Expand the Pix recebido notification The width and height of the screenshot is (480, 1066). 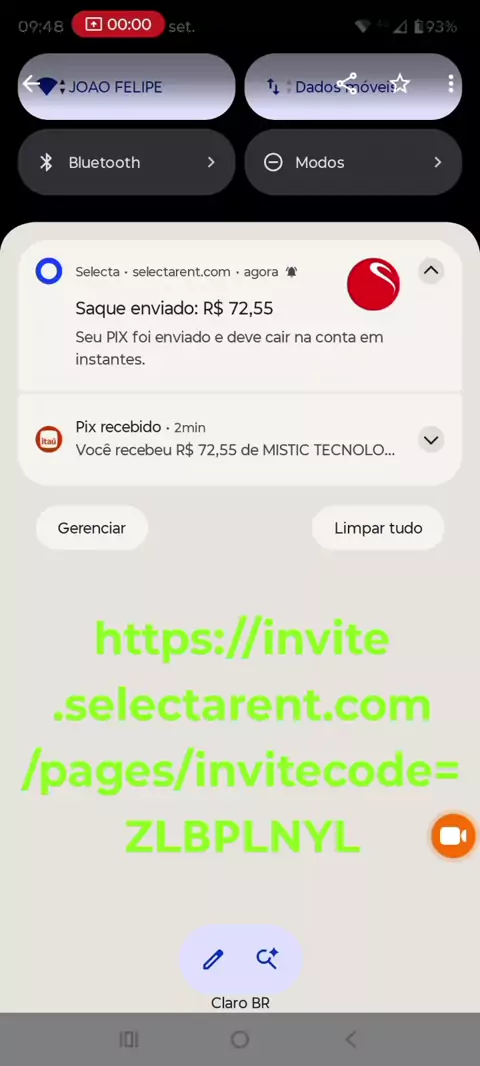coord(431,440)
